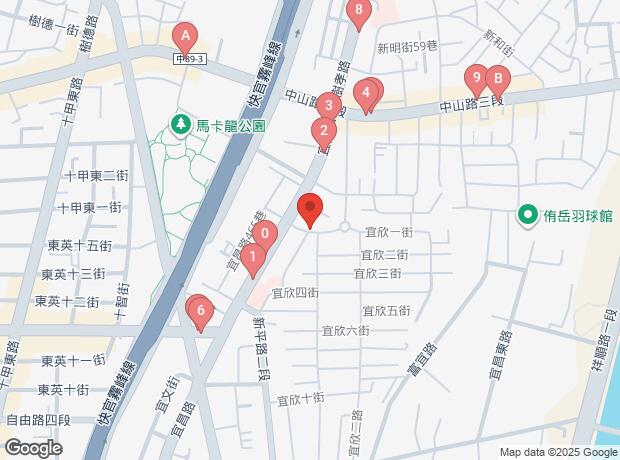
Task: Select map marker A
Action: point(184,38)
